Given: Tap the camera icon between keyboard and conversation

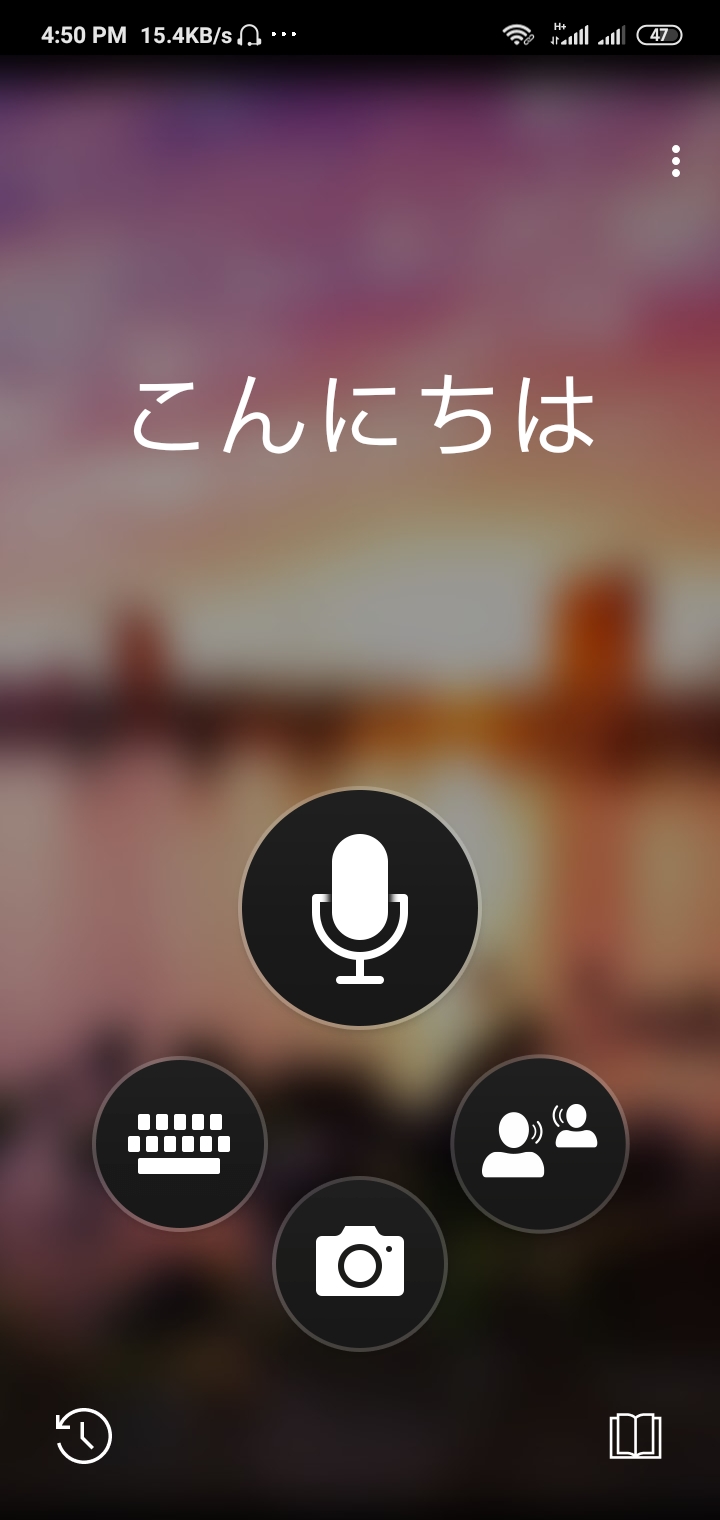Looking at the screenshot, I should click(x=359, y=1264).
